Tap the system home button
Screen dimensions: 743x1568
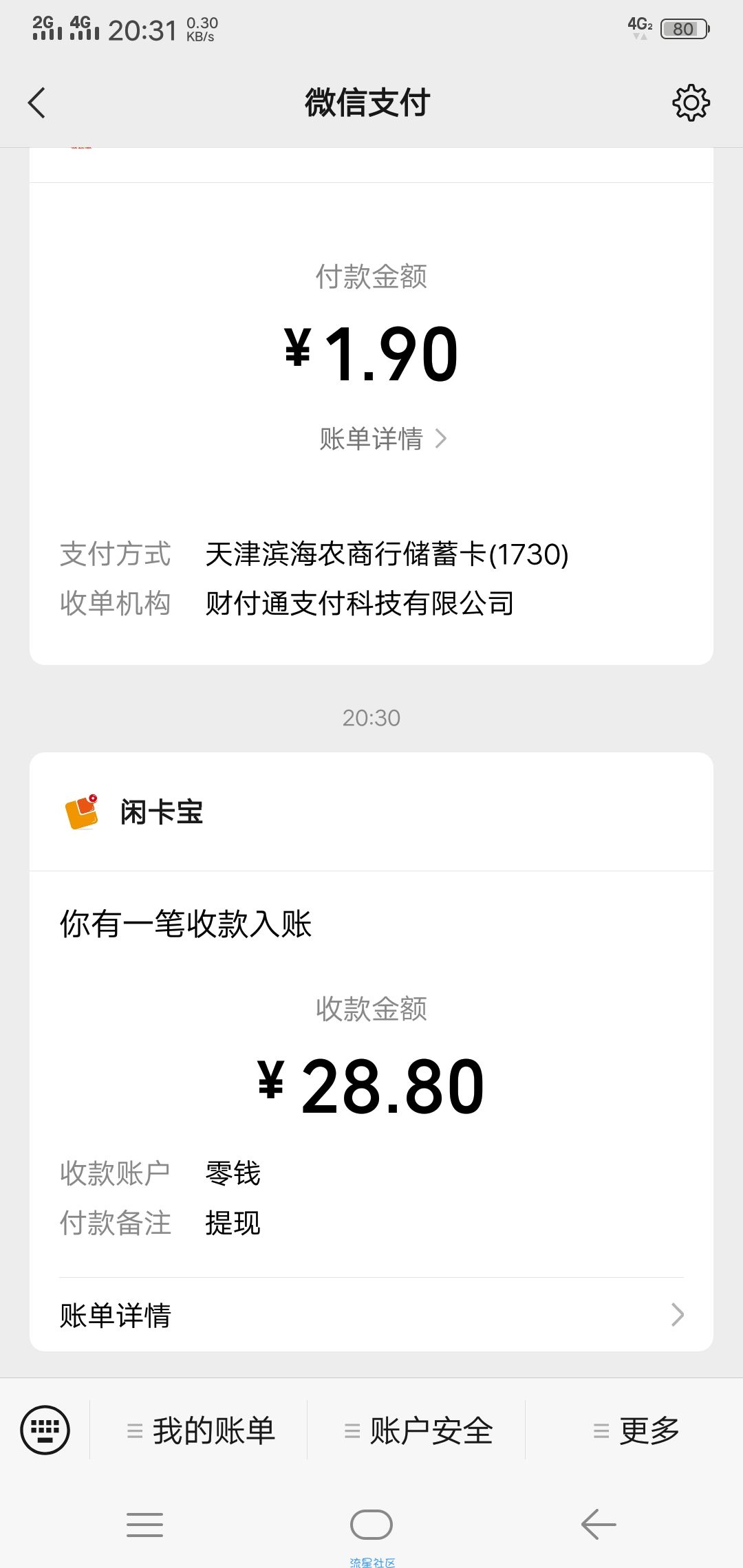pos(371,1525)
